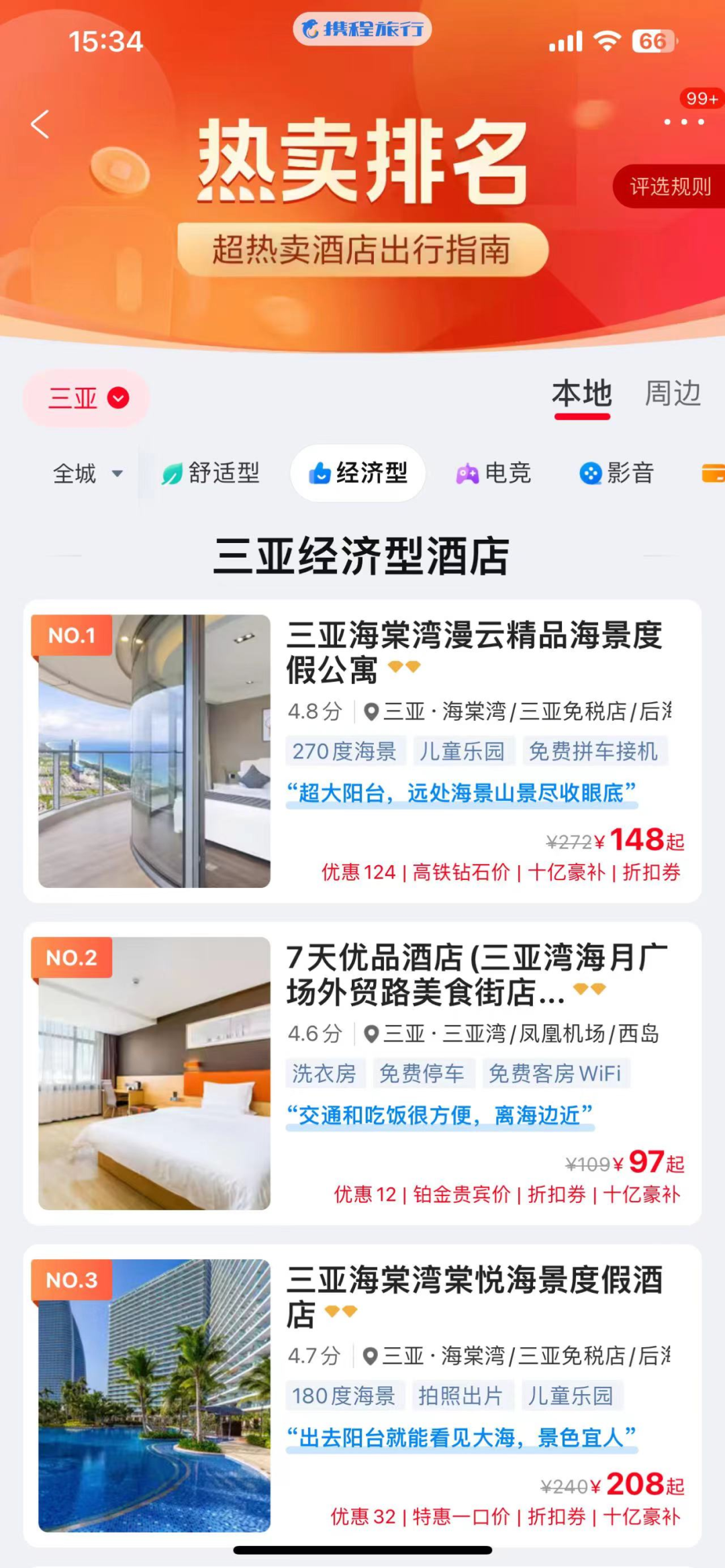Select the 影音 category chip
Viewport: 725px width, 1568px height.
[x=617, y=474]
